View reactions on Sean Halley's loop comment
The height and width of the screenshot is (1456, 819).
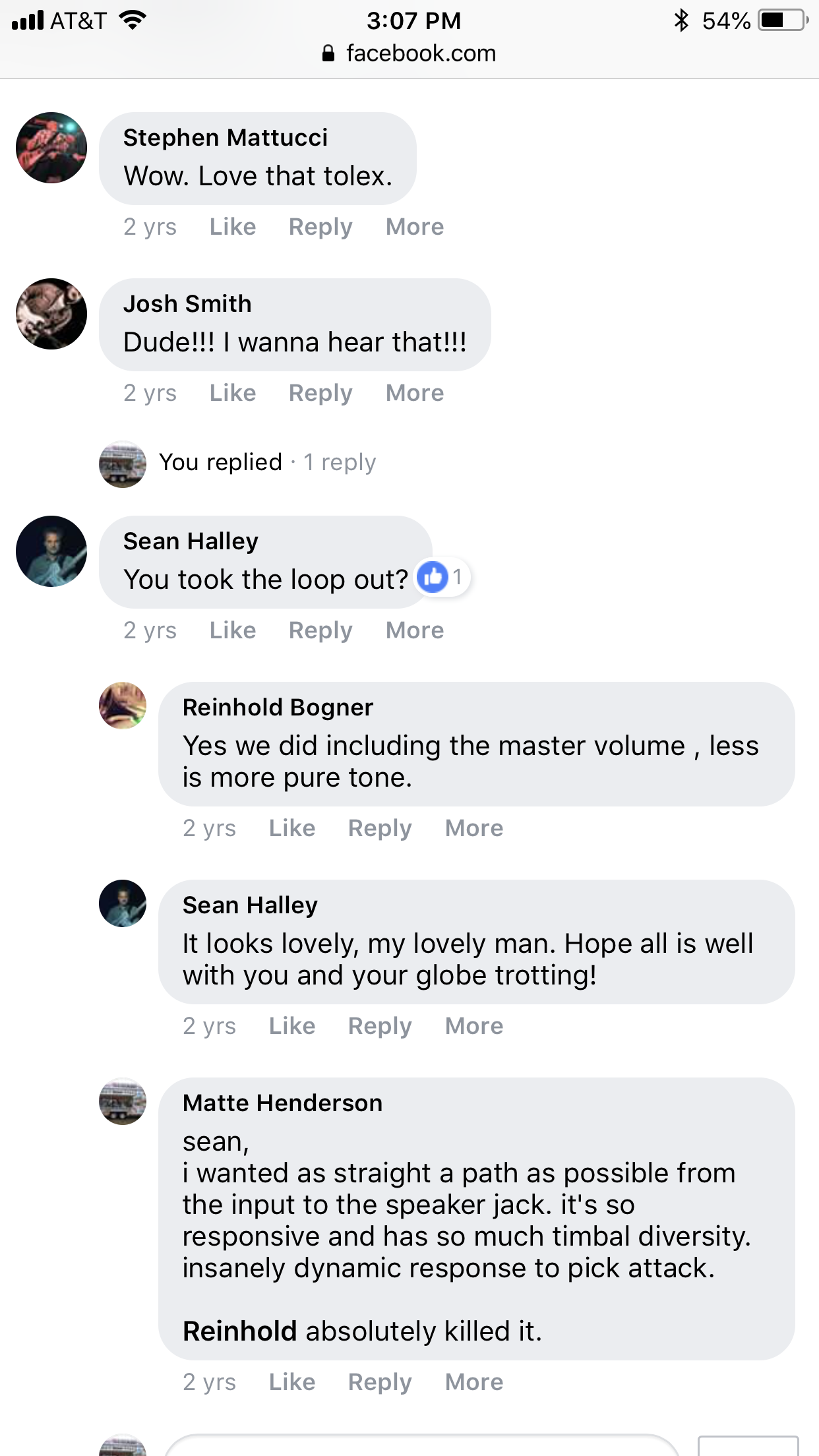(442, 578)
